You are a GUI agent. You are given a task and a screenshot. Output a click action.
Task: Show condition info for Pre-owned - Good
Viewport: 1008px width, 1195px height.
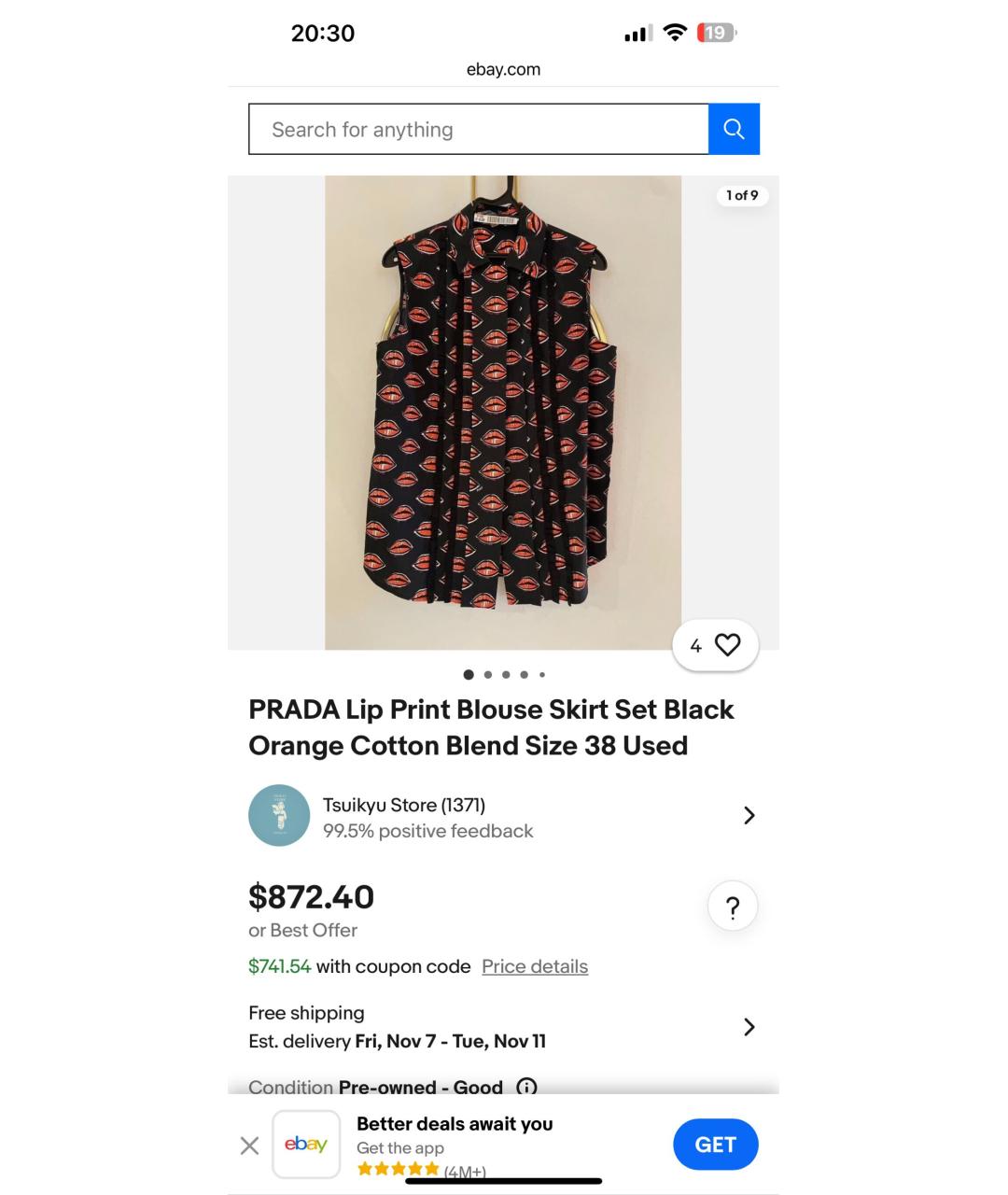coord(526,1087)
